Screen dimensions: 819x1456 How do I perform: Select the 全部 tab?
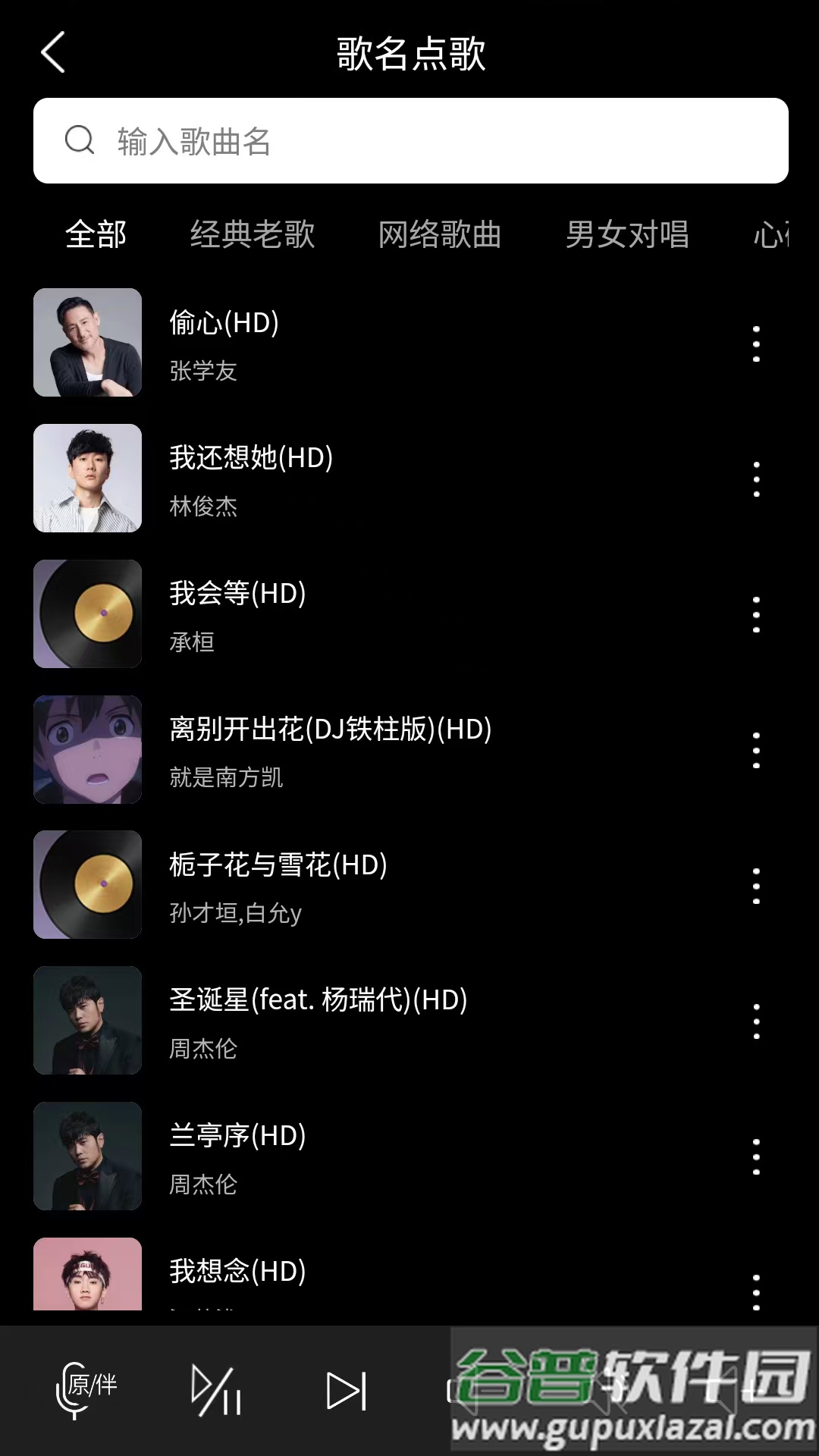[x=96, y=236]
